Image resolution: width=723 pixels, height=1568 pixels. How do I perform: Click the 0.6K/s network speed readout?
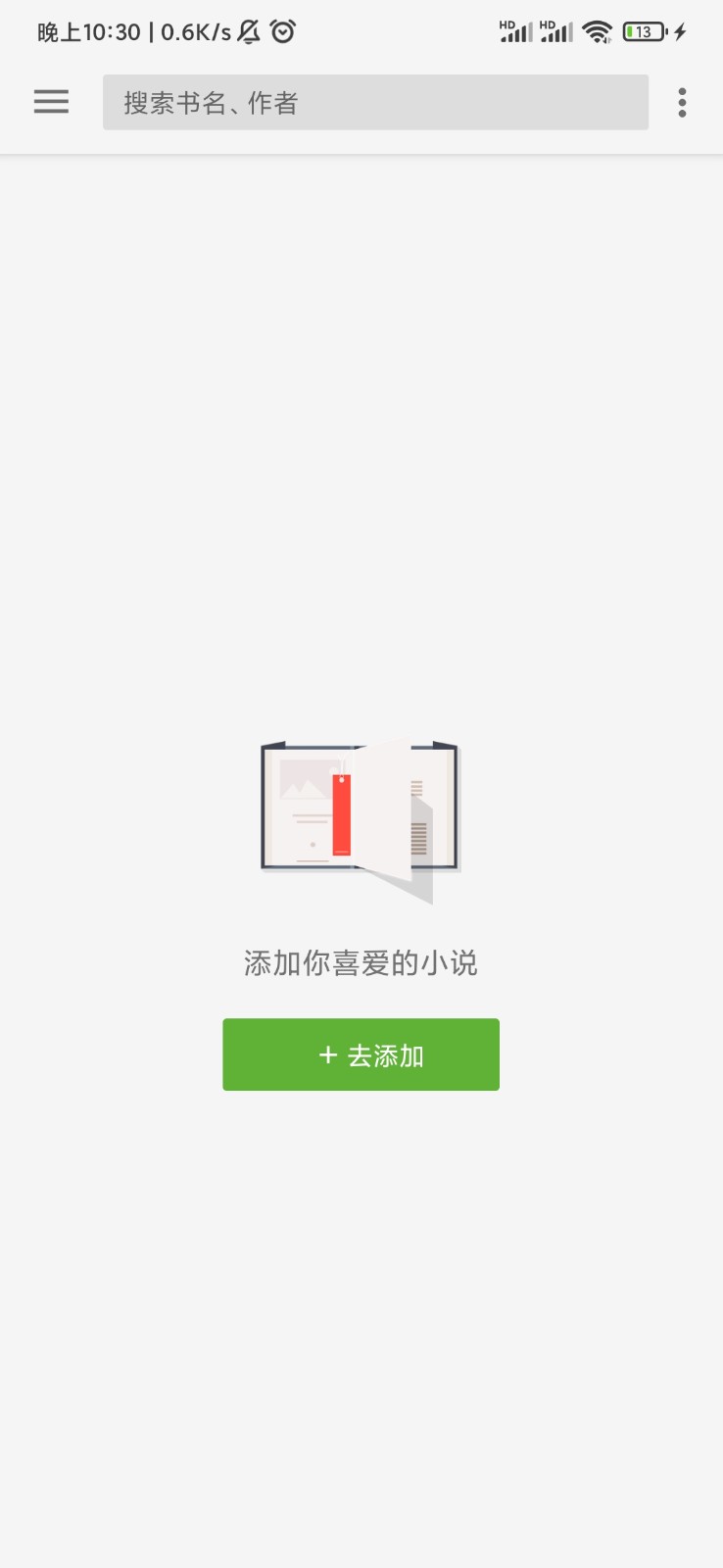[x=196, y=31]
